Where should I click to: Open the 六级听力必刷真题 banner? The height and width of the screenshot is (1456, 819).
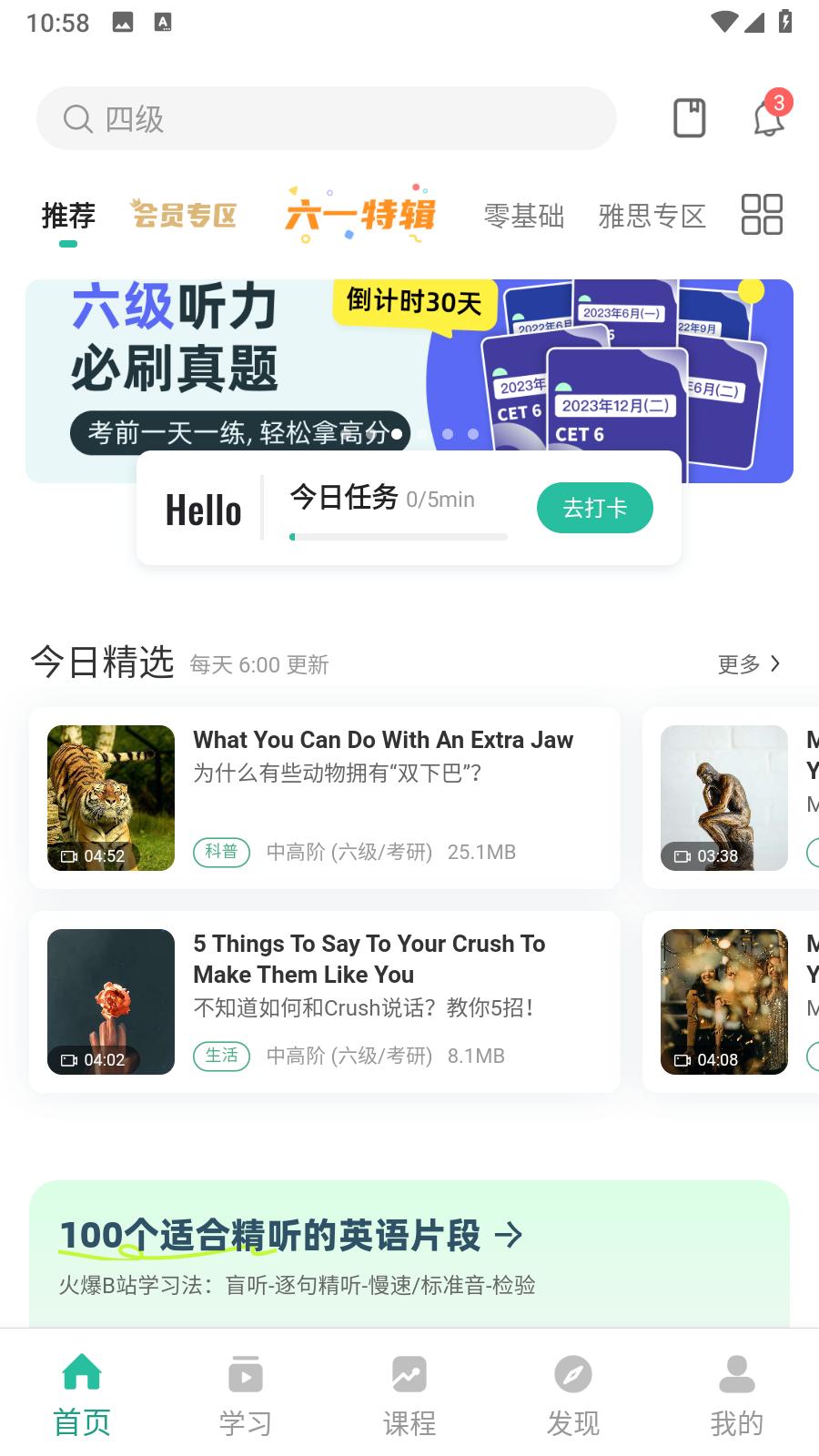227,364
